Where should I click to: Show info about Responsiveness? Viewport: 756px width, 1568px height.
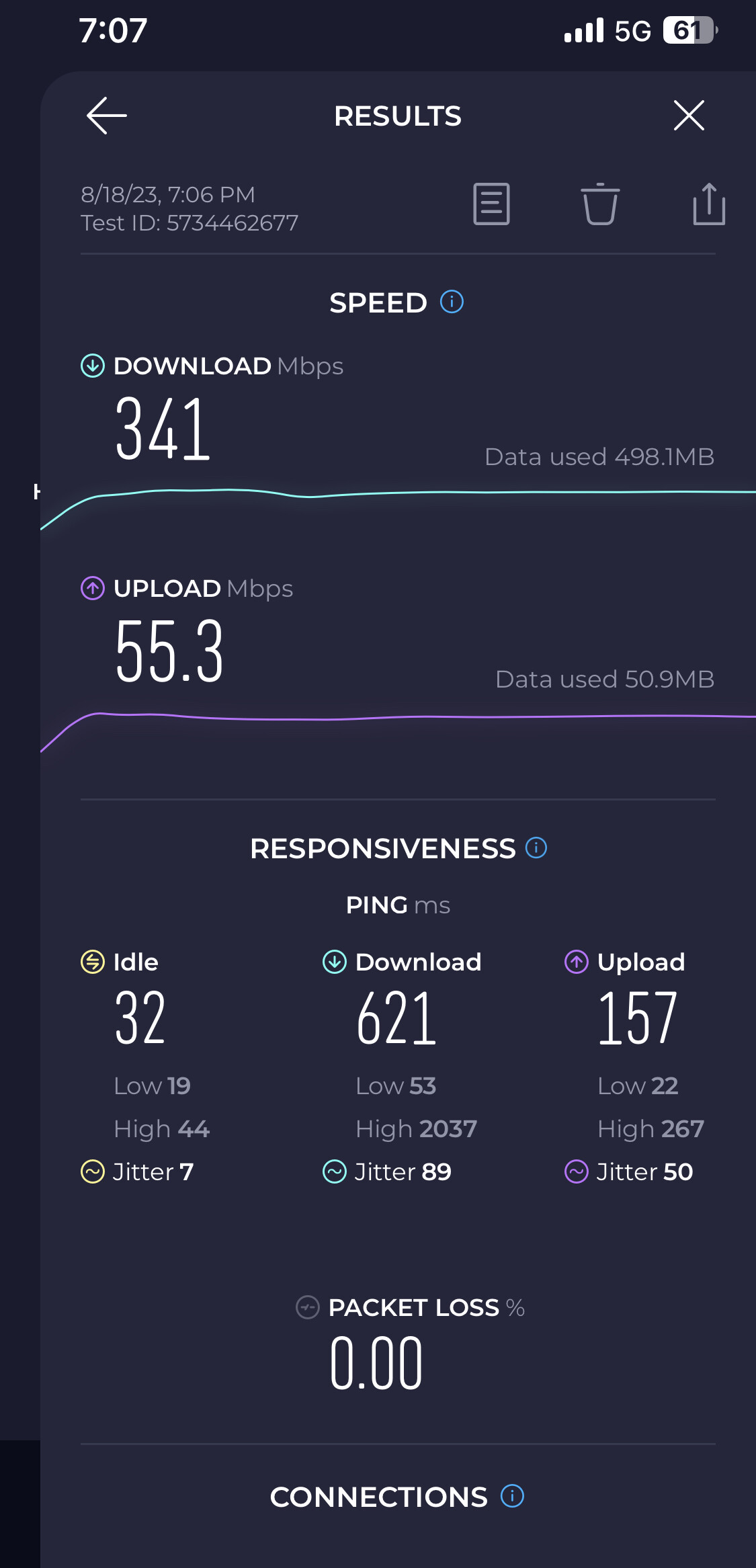(536, 848)
